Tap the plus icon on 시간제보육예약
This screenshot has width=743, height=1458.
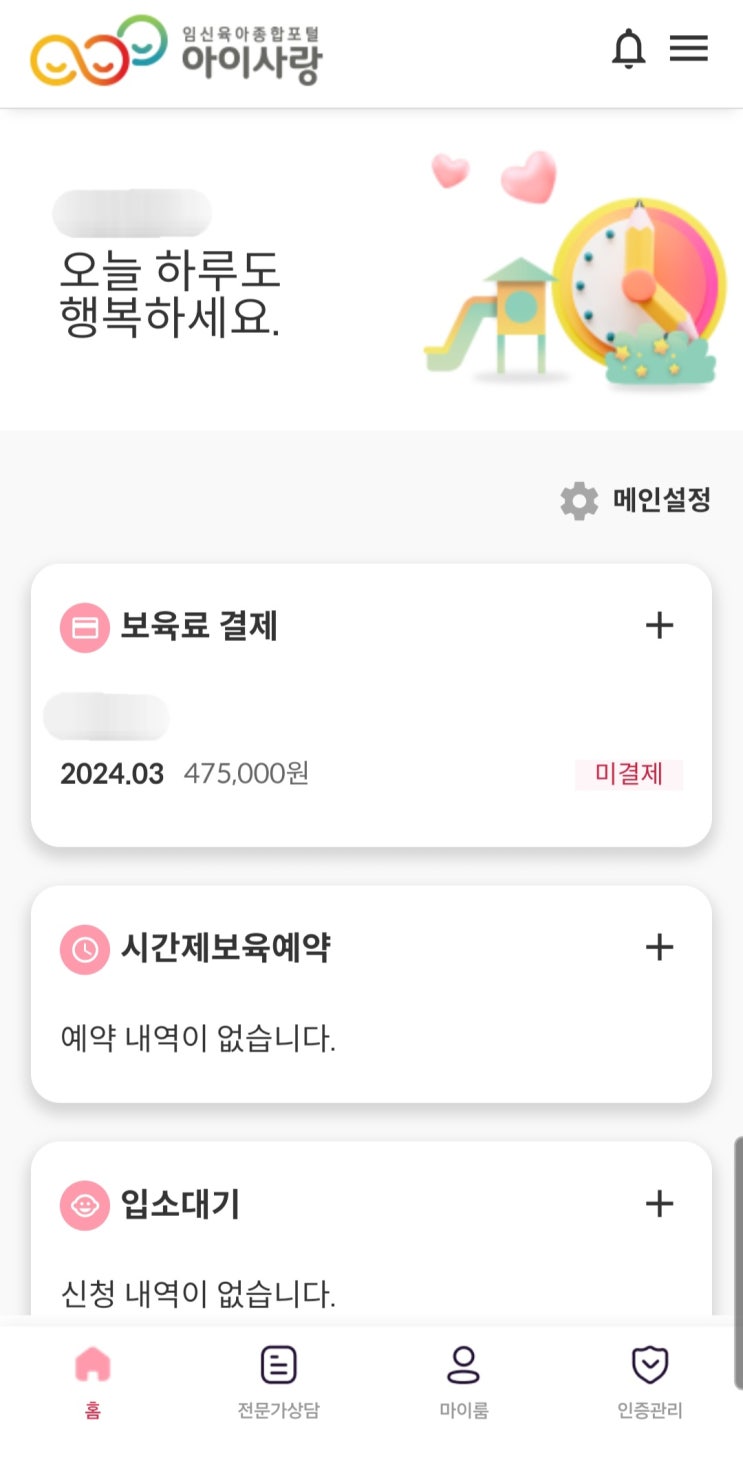659,947
